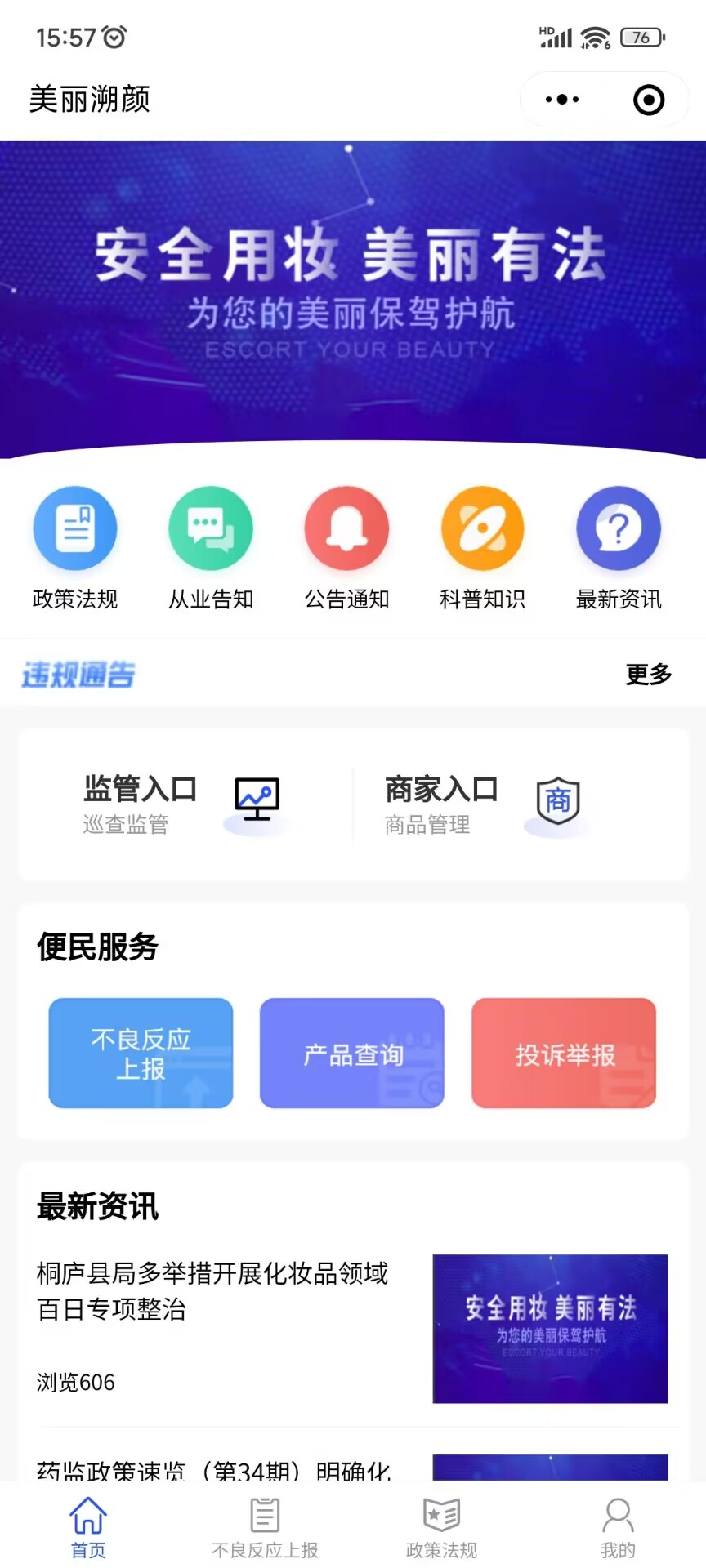Open 科普知识 shortcut

point(482,528)
